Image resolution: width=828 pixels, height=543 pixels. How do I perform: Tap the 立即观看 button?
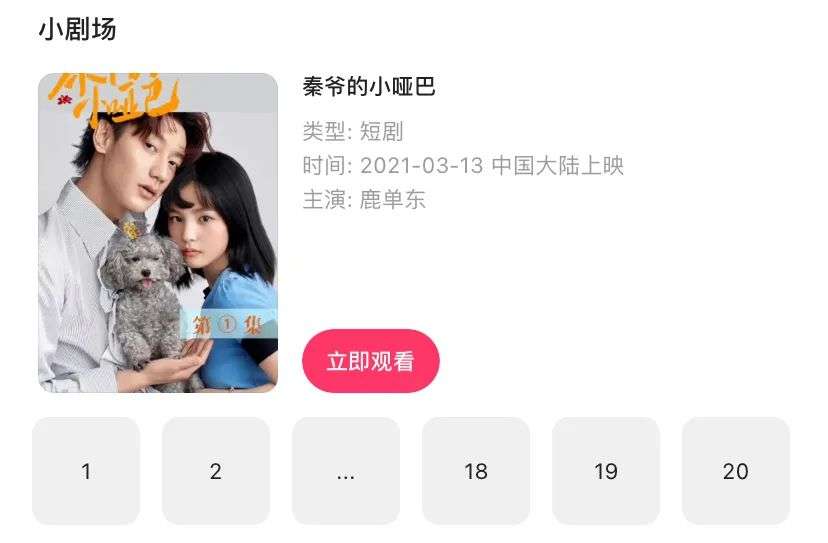click(370, 361)
